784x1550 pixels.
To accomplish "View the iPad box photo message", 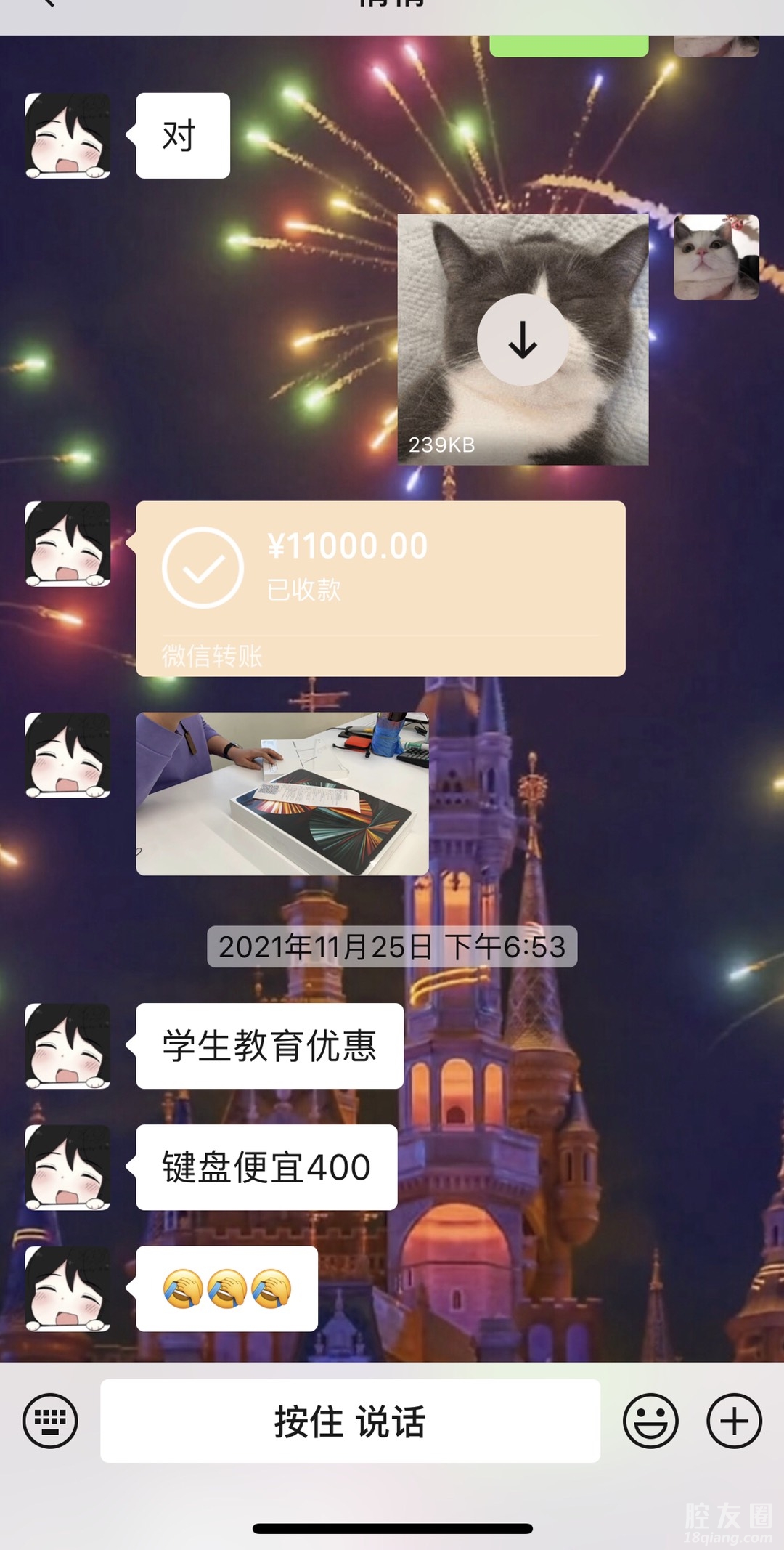I will coord(282,793).
